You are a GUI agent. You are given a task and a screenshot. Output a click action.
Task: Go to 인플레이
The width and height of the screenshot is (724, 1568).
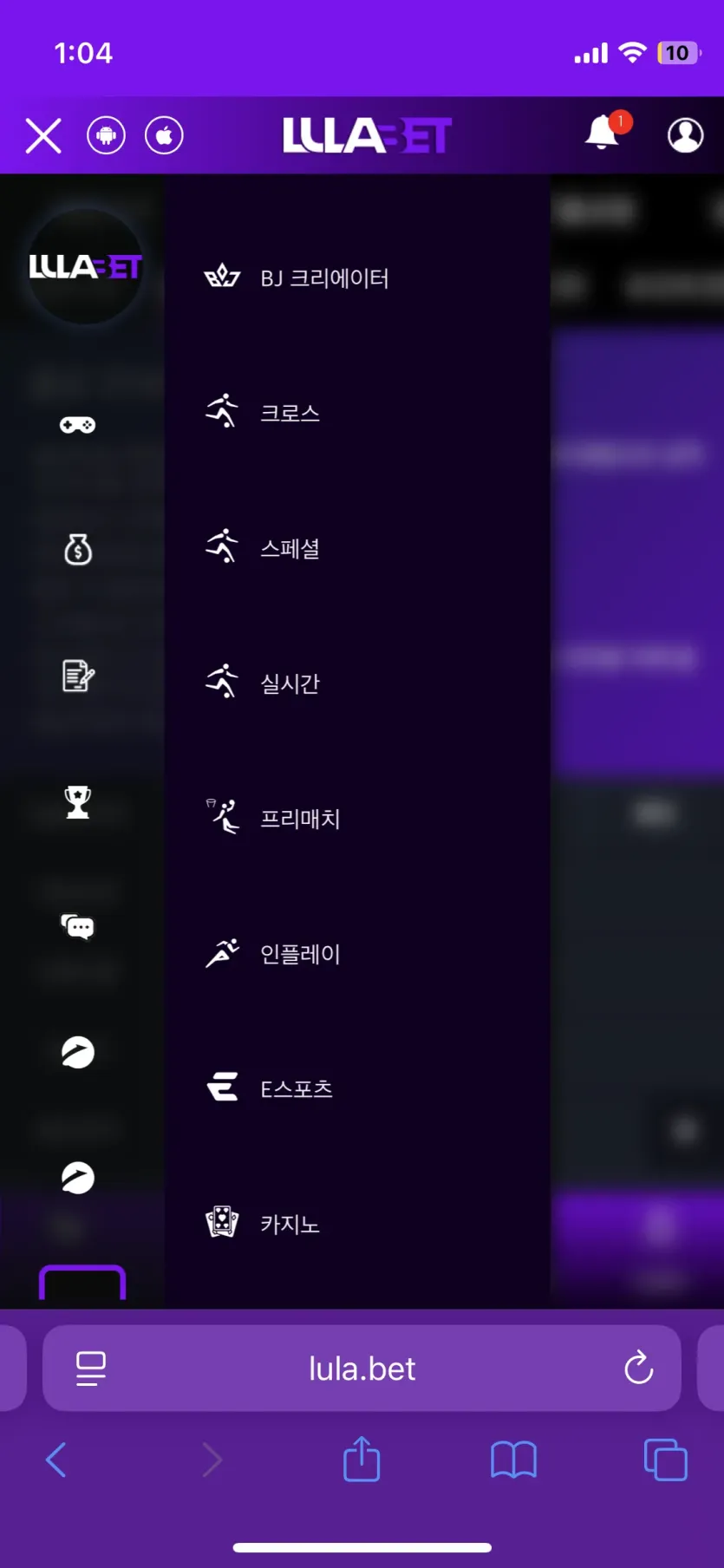click(x=299, y=954)
